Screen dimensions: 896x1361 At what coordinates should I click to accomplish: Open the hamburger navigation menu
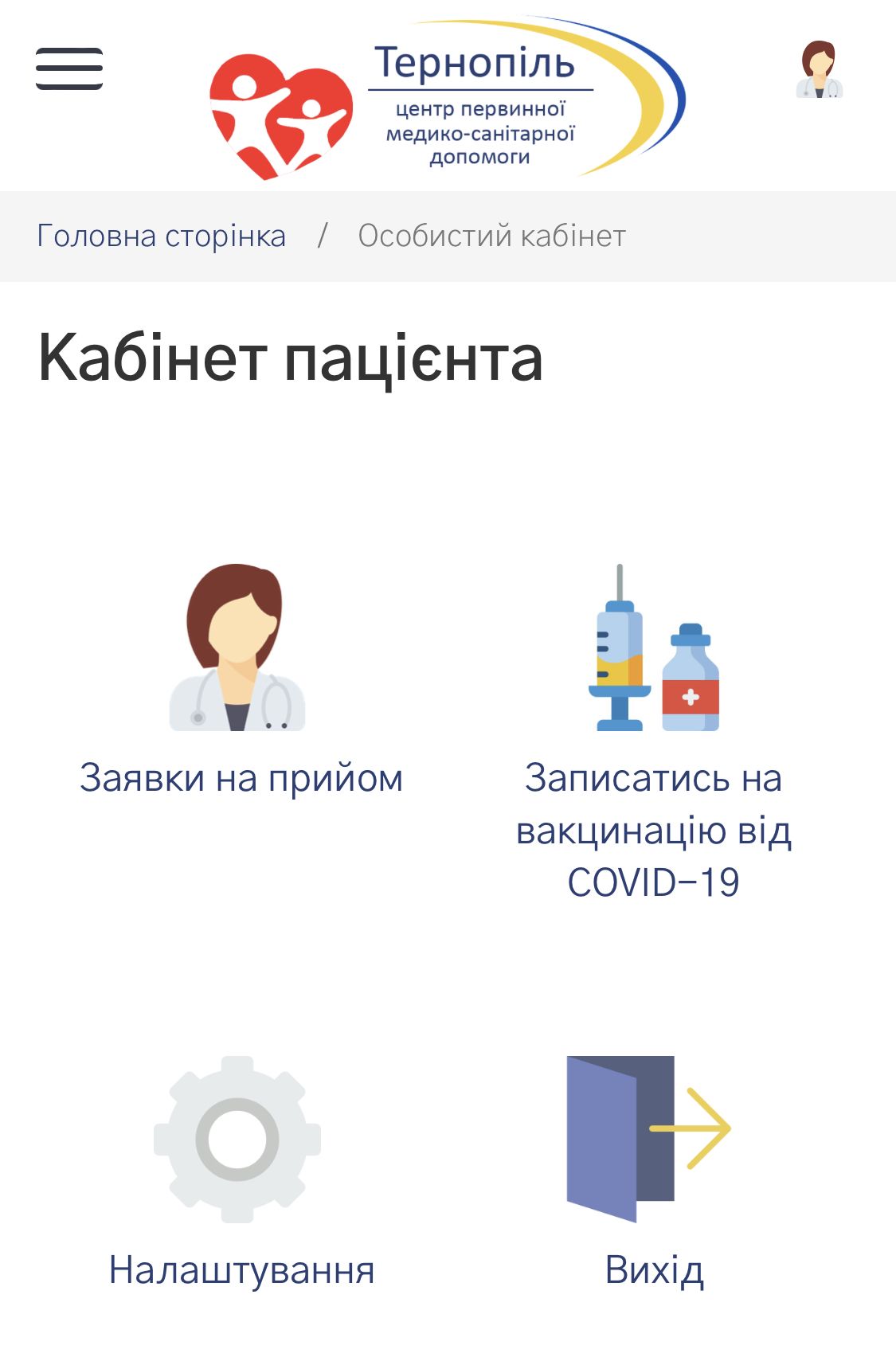click(70, 68)
